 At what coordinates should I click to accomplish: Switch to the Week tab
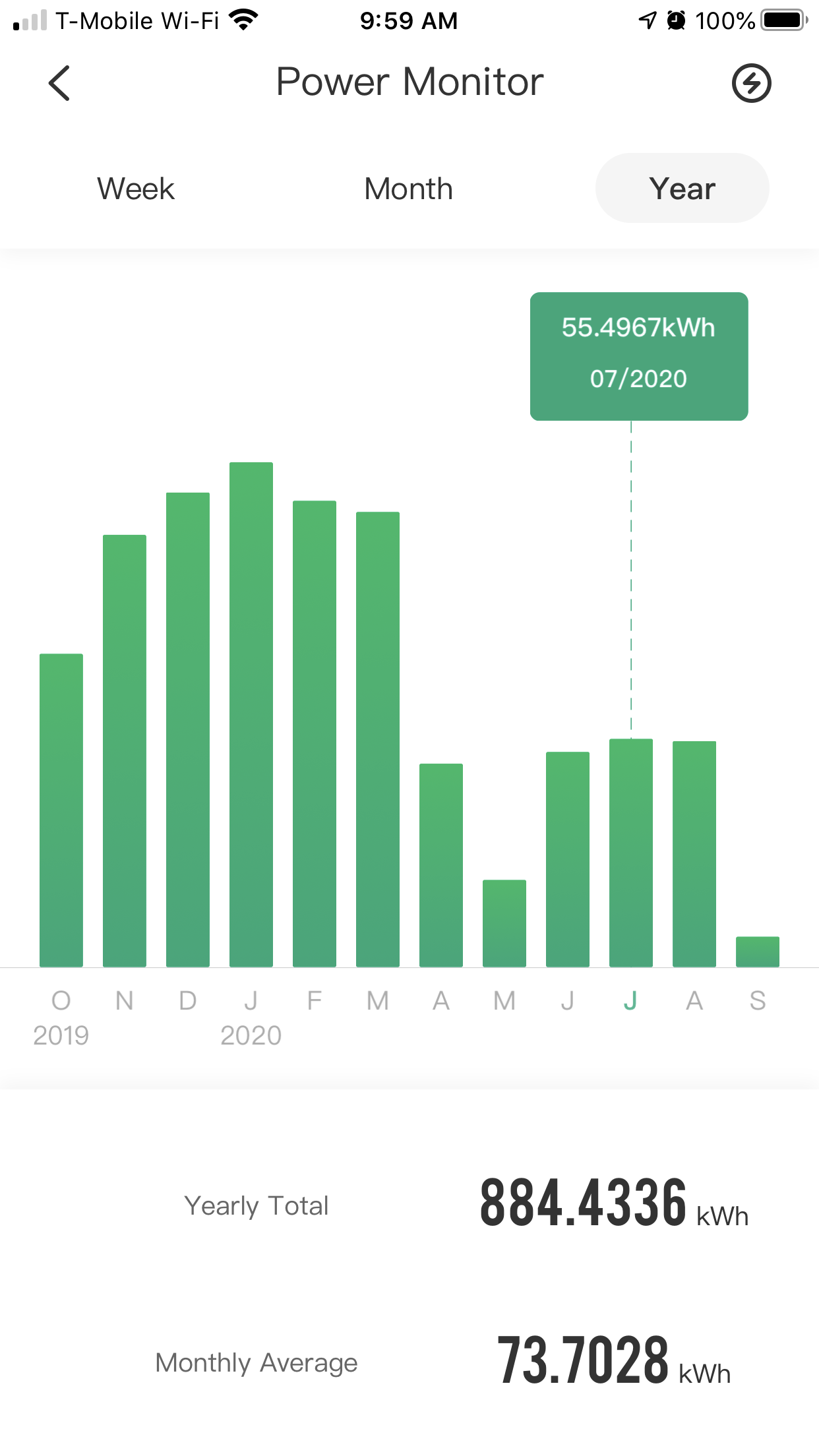pos(136,189)
